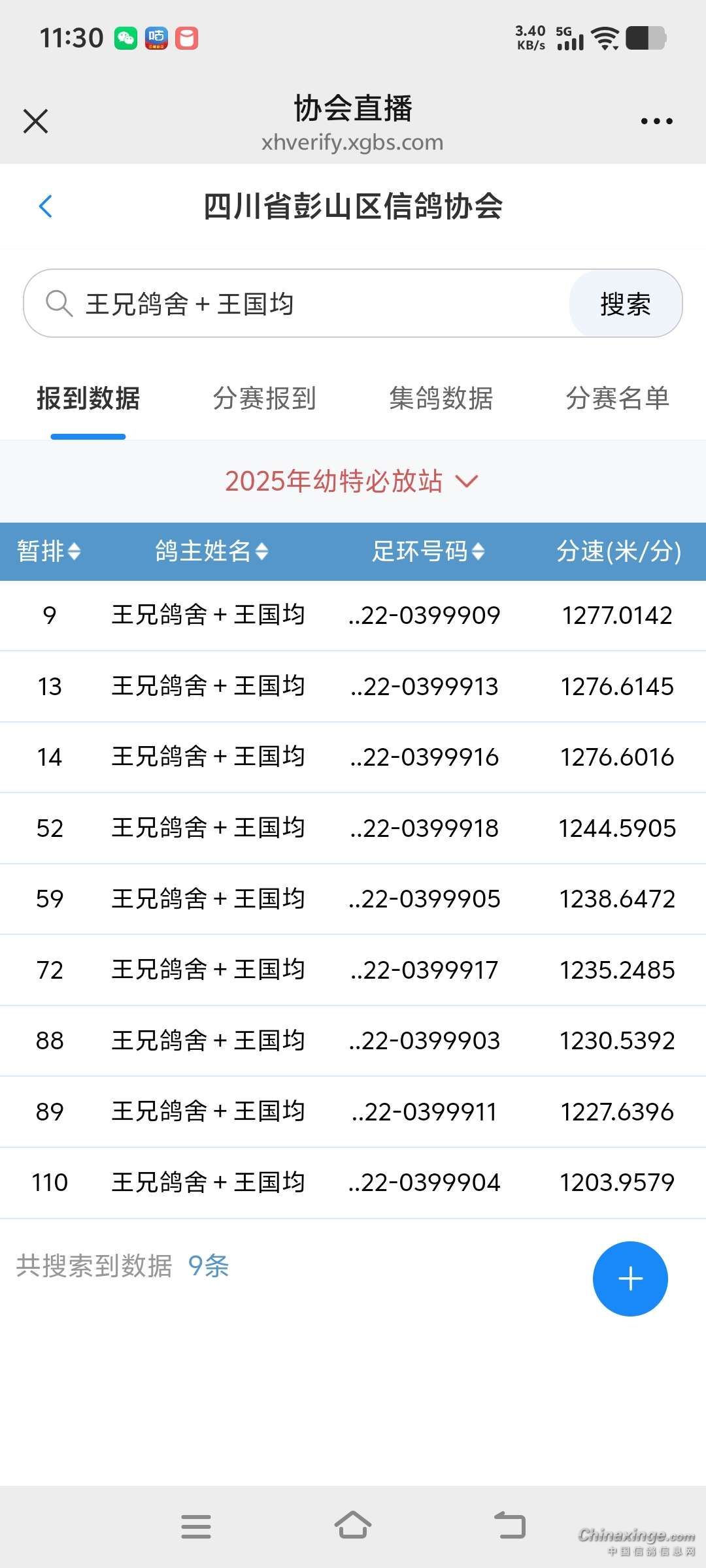Sort results by 暂排 column
The image size is (706, 1568).
(x=49, y=551)
